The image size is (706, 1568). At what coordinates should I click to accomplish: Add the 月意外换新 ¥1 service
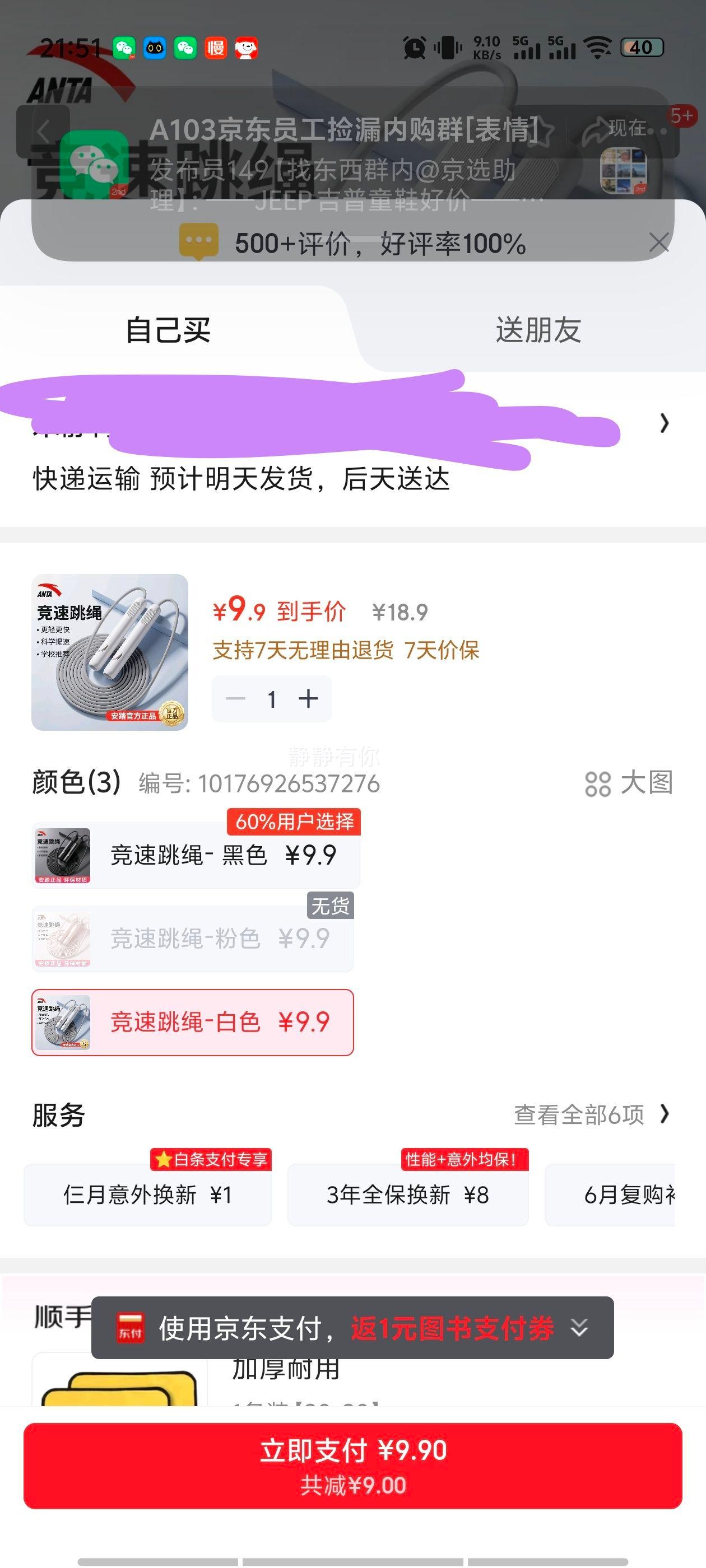click(147, 1195)
